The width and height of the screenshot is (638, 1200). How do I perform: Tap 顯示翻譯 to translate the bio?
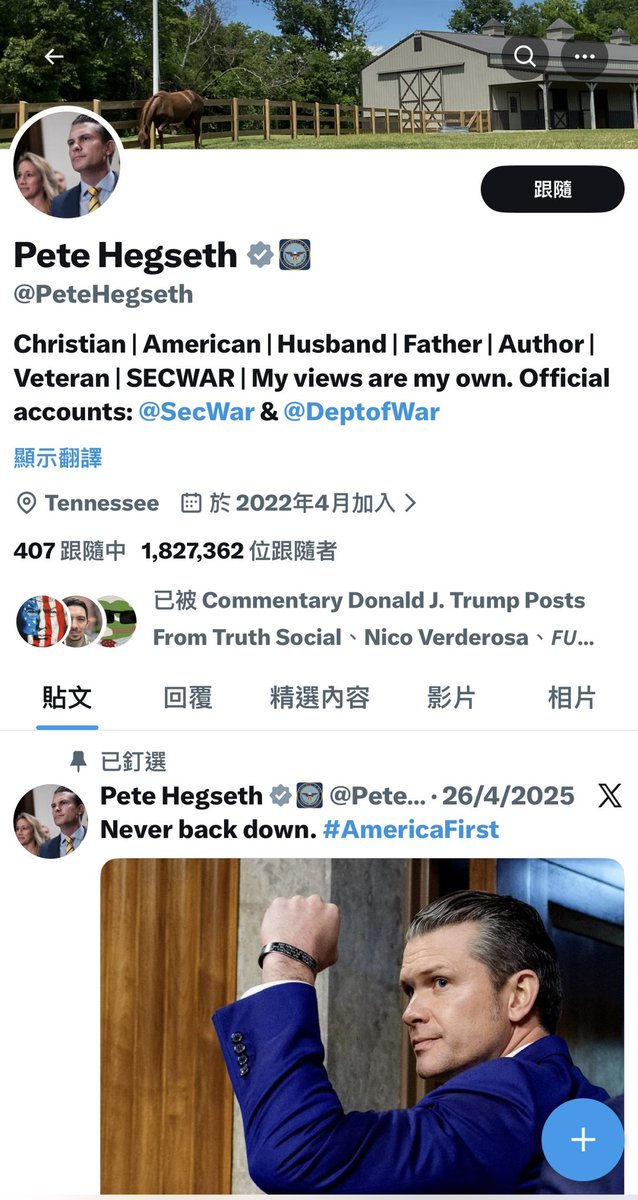pos(58,459)
